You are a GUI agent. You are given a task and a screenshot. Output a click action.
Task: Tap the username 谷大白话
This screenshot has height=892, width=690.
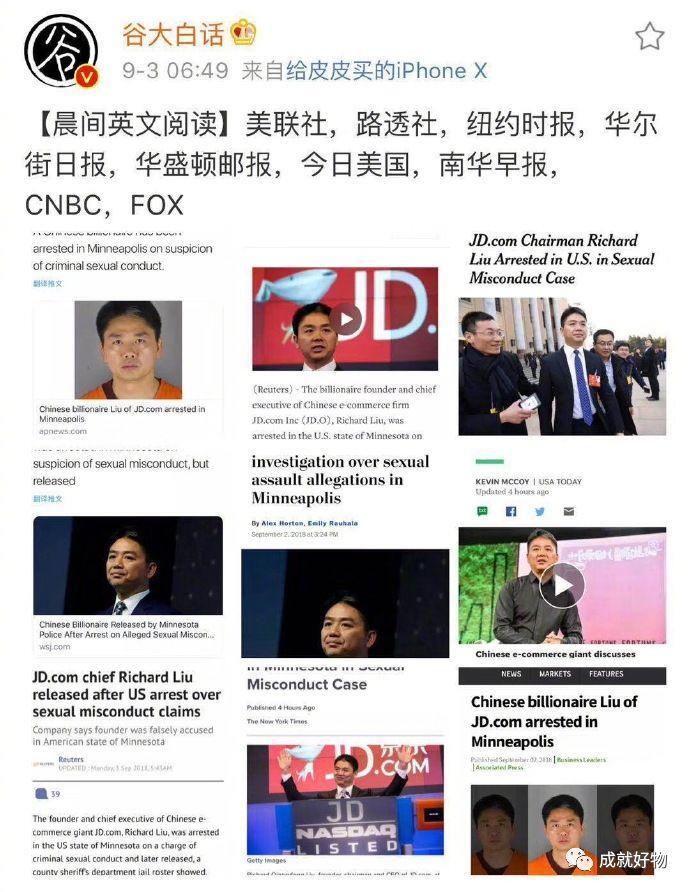click(174, 34)
